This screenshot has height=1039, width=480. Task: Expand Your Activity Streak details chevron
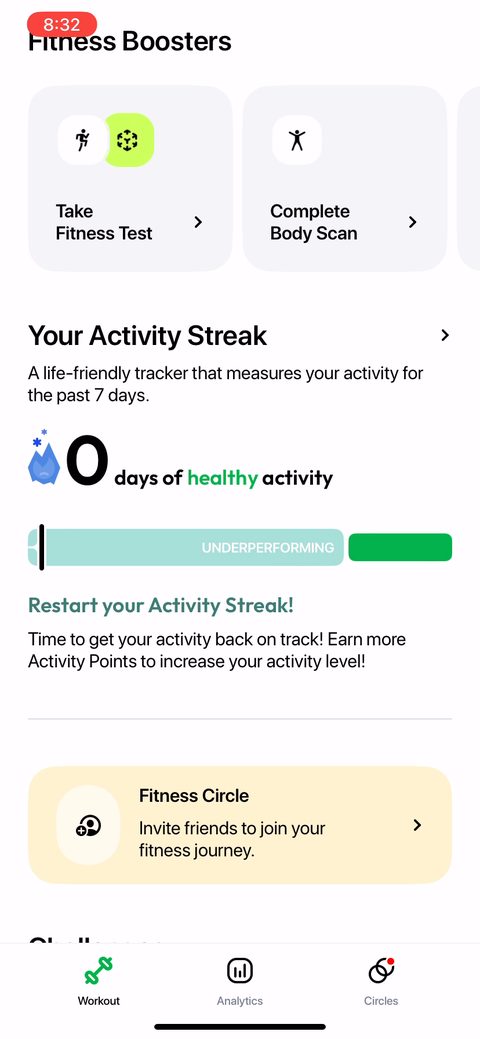[x=445, y=335]
